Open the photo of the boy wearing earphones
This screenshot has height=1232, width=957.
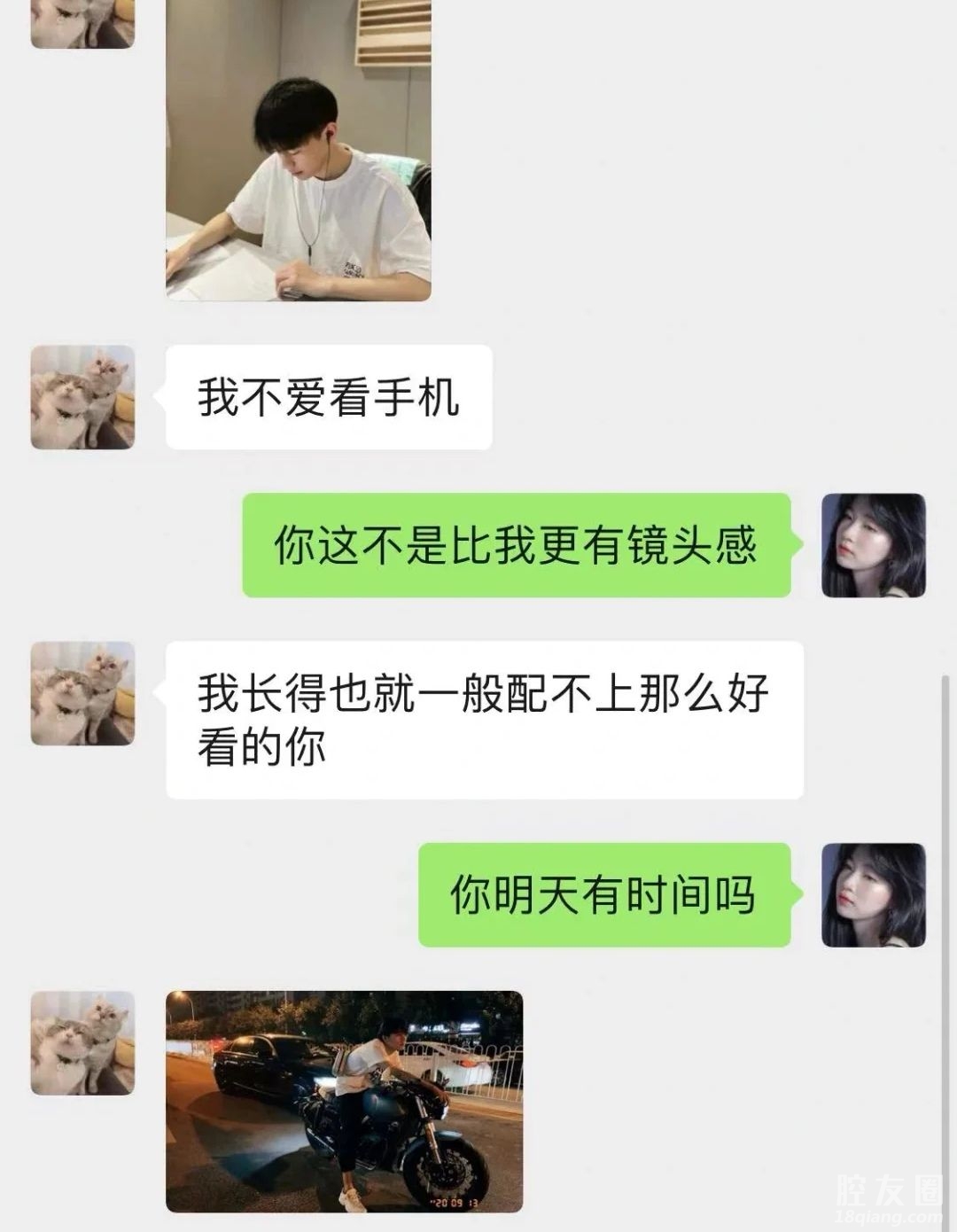298,151
